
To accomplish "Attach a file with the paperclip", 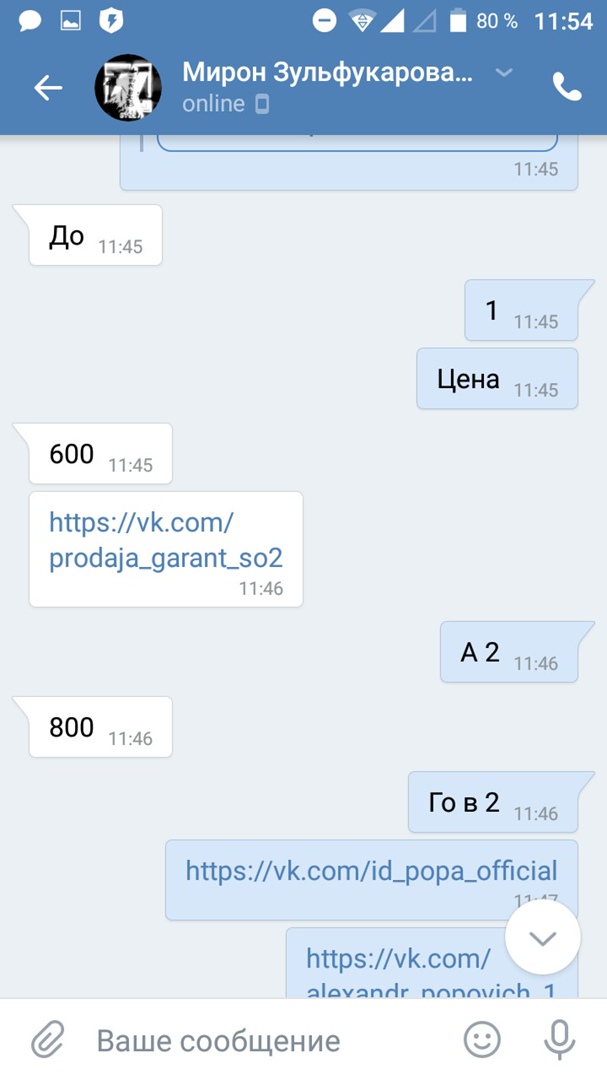I will click(47, 1040).
